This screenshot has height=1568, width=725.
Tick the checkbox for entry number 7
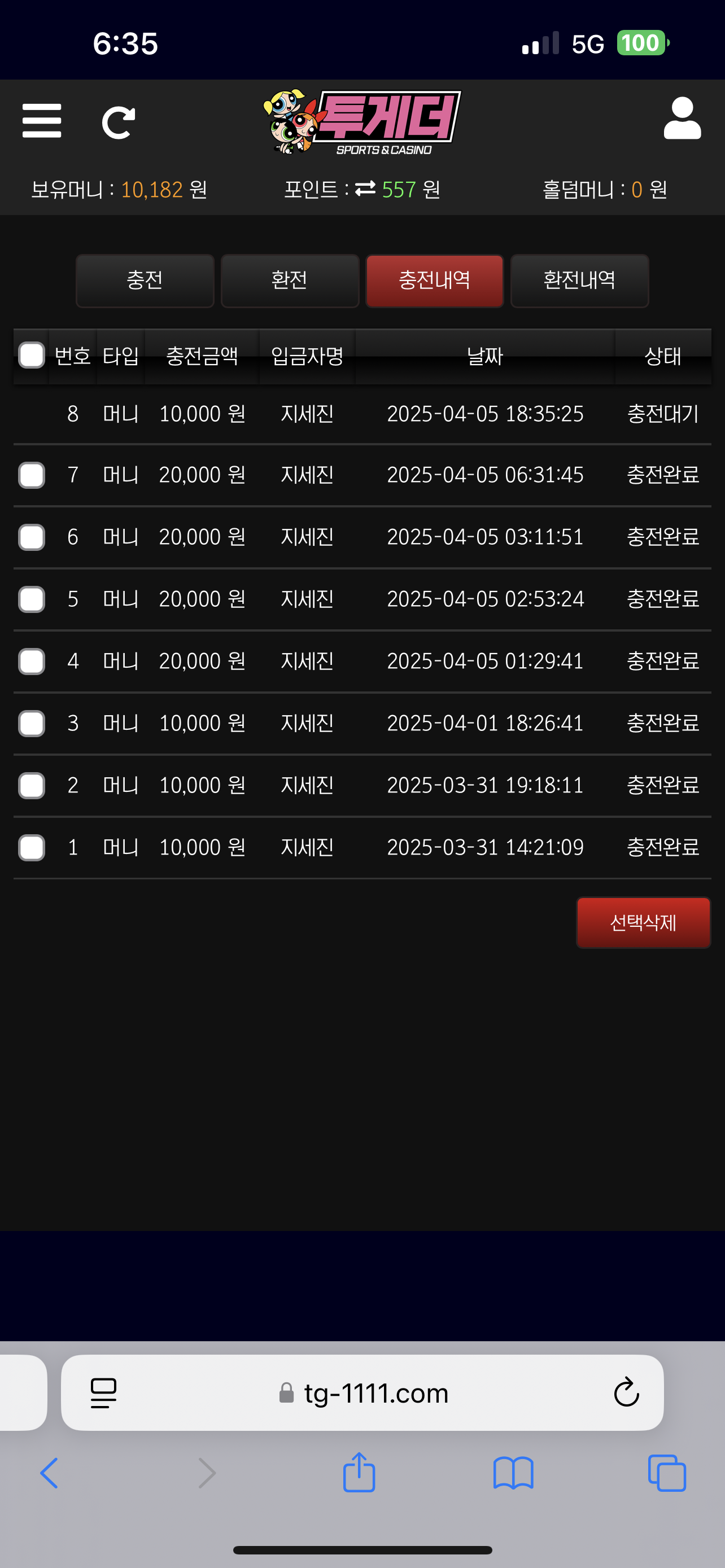tap(32, 475)
